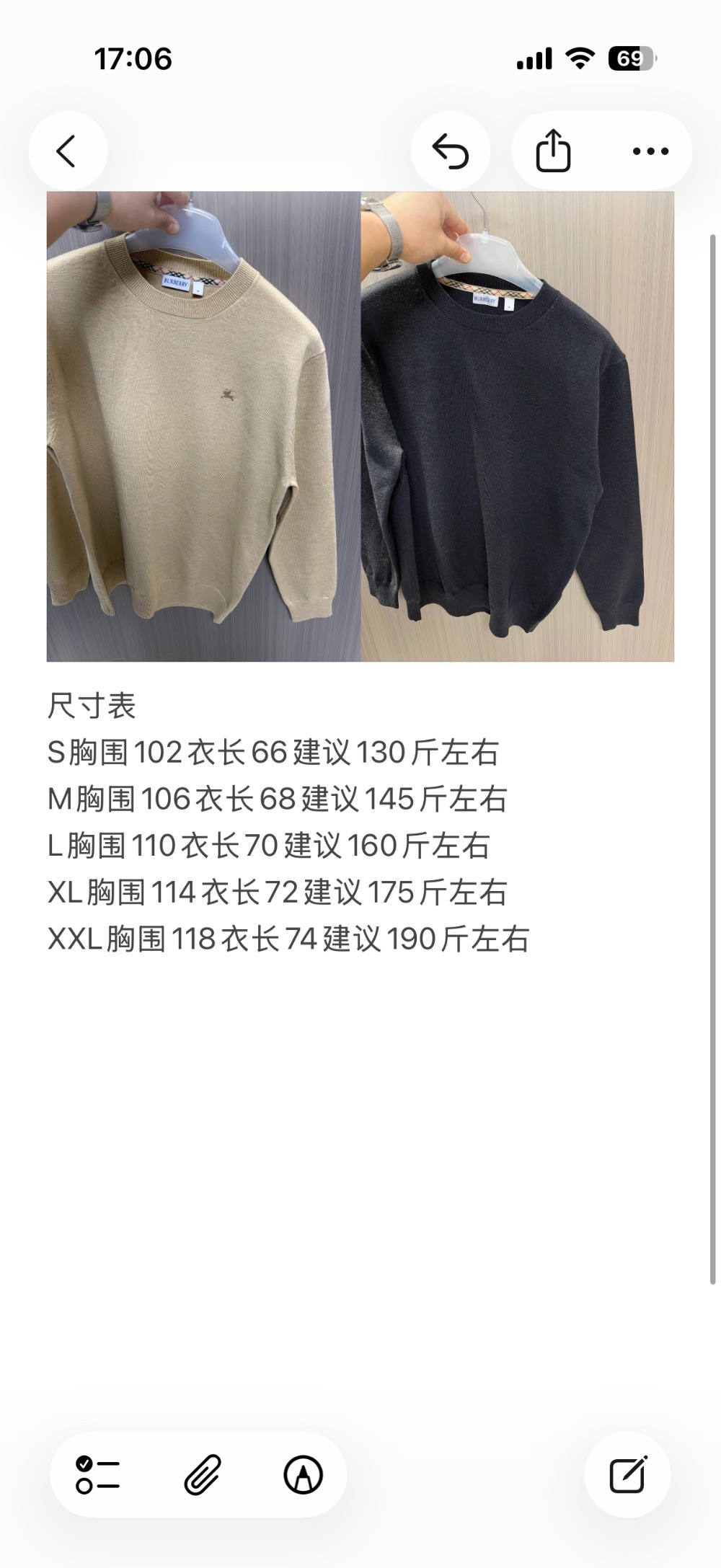Image resolution: width=721 pixels, height=1568 pixels.
Task: Add a checklist to the note
Action: pos(98,1475)
